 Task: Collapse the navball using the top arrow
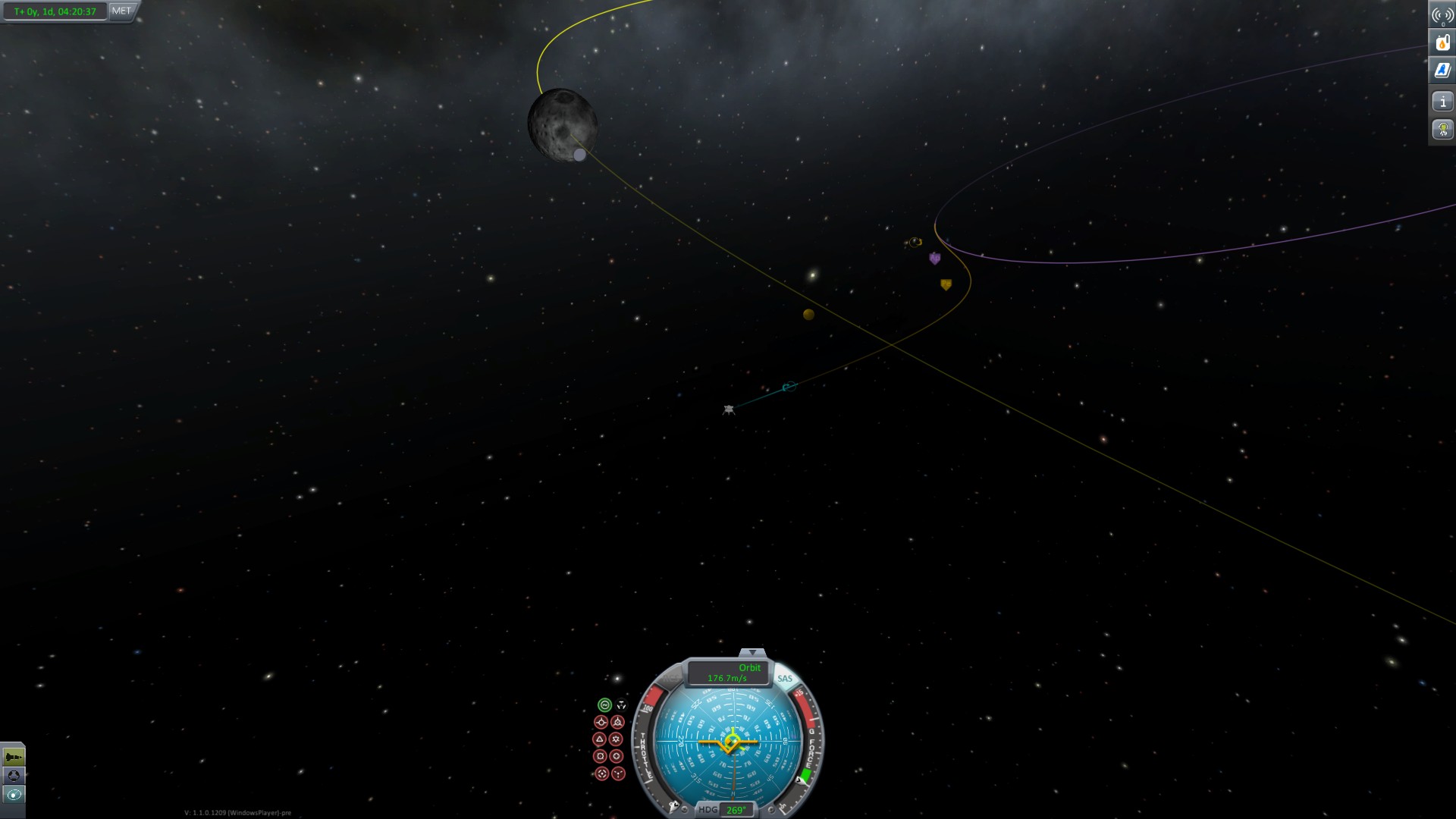click(x=752, y=652)
